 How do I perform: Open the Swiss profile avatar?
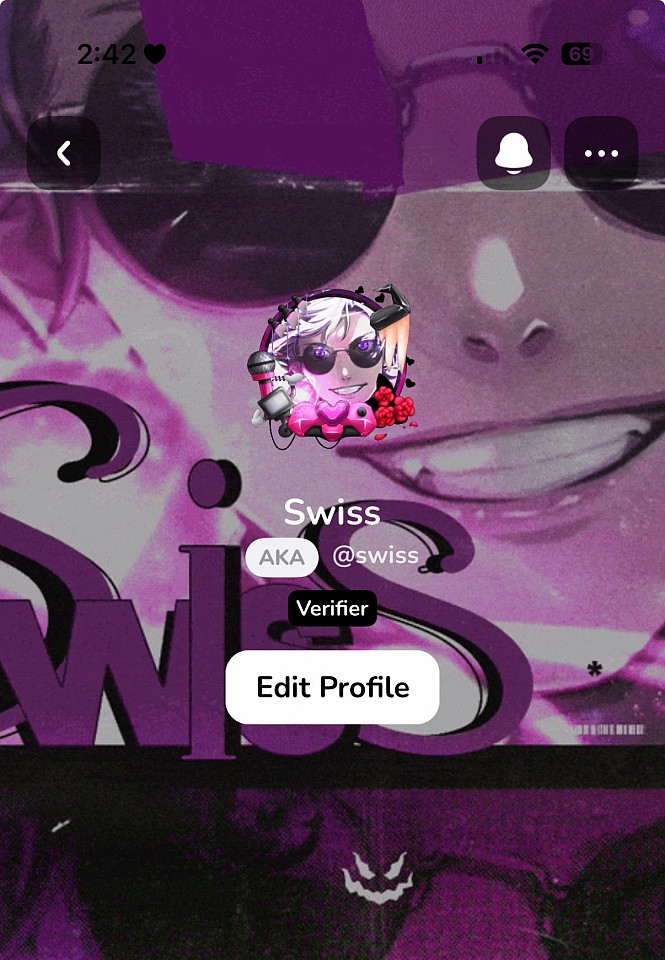(x=333, y=367)
